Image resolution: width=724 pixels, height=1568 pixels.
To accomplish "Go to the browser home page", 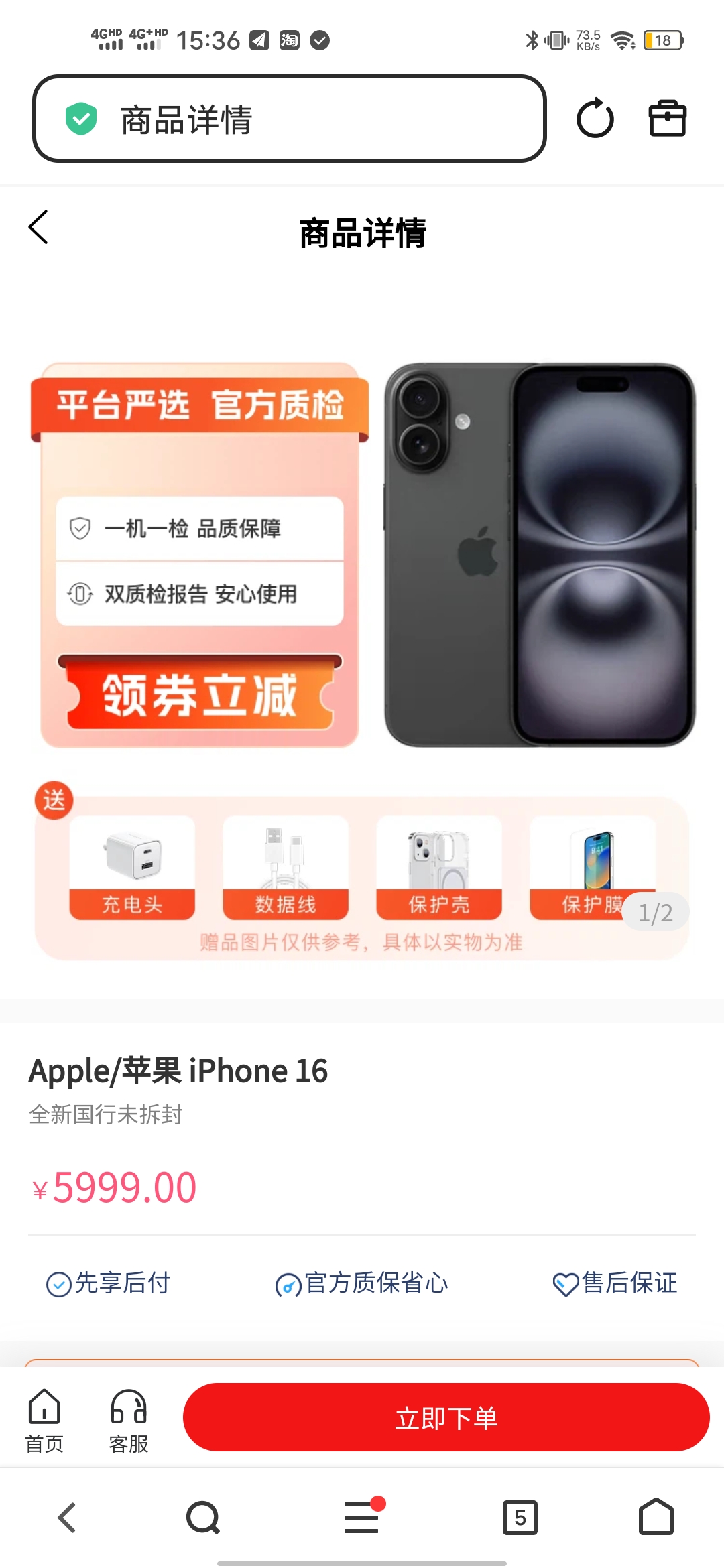I will [x=656, y=1517].
